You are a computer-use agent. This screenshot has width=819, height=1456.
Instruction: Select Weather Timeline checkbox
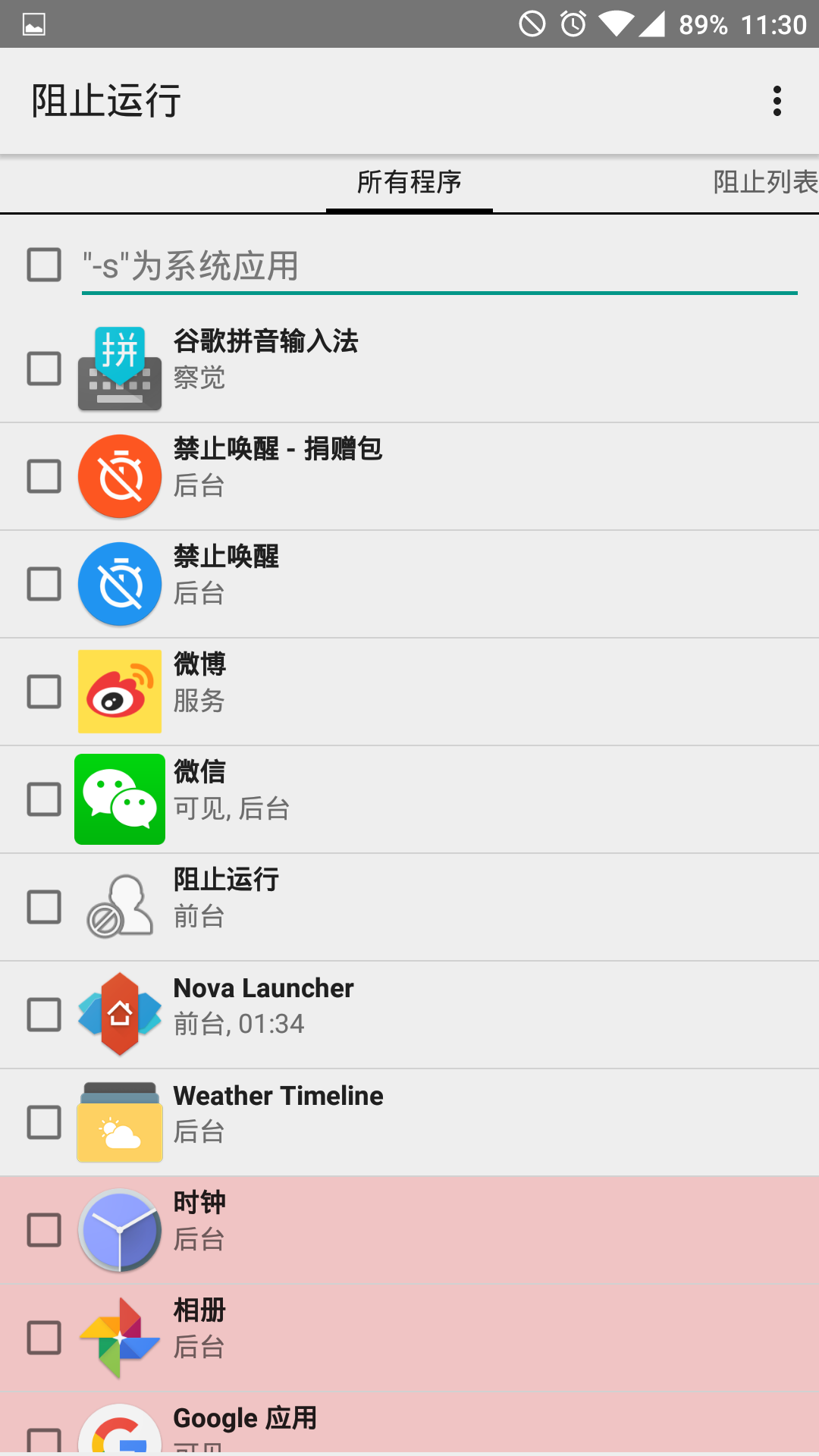44,1122
